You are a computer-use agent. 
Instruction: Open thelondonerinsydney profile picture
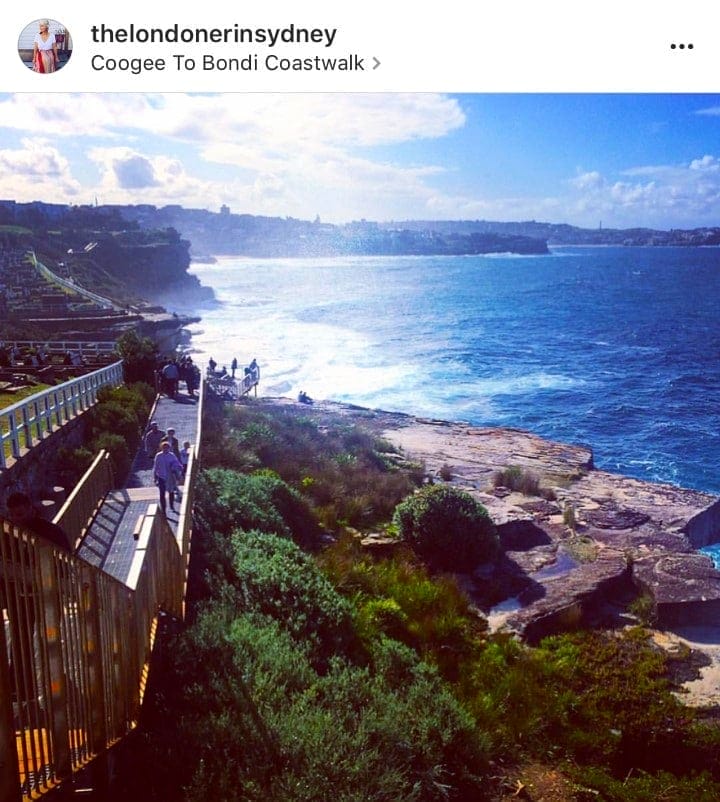[45, 46]
